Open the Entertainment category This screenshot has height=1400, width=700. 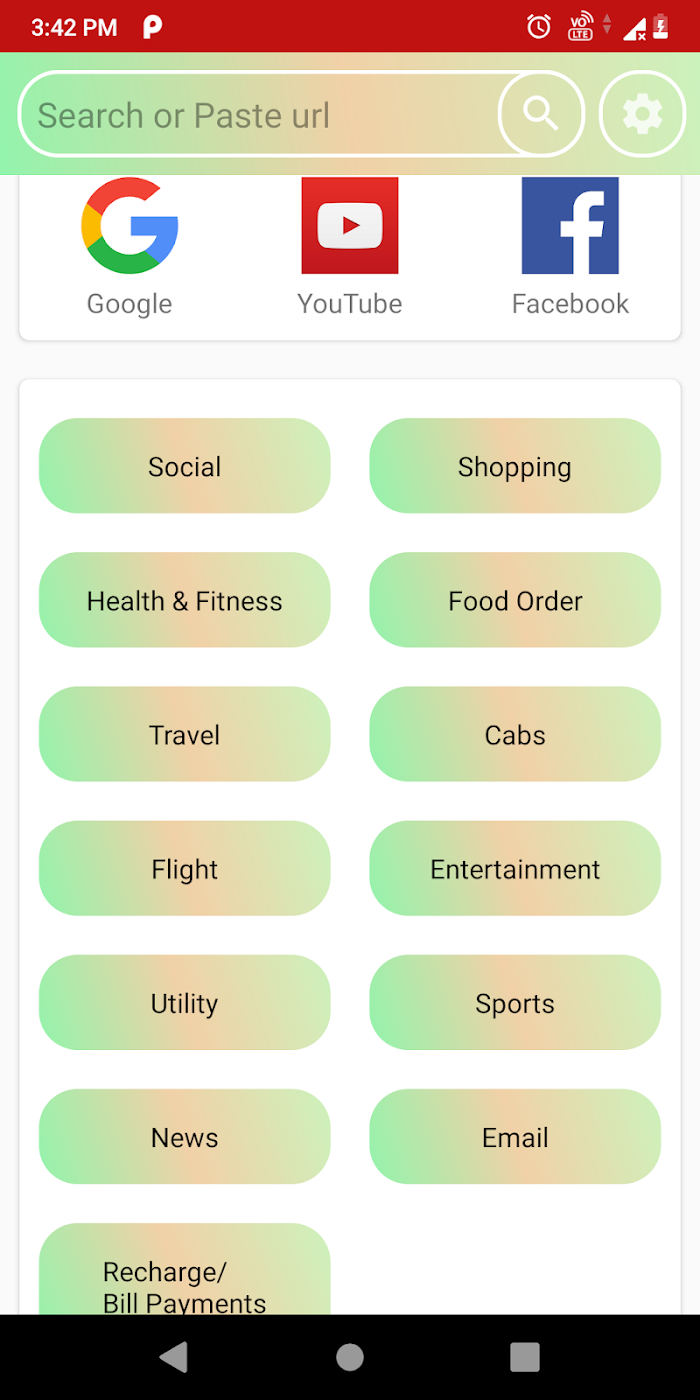[x=515, y=868]
